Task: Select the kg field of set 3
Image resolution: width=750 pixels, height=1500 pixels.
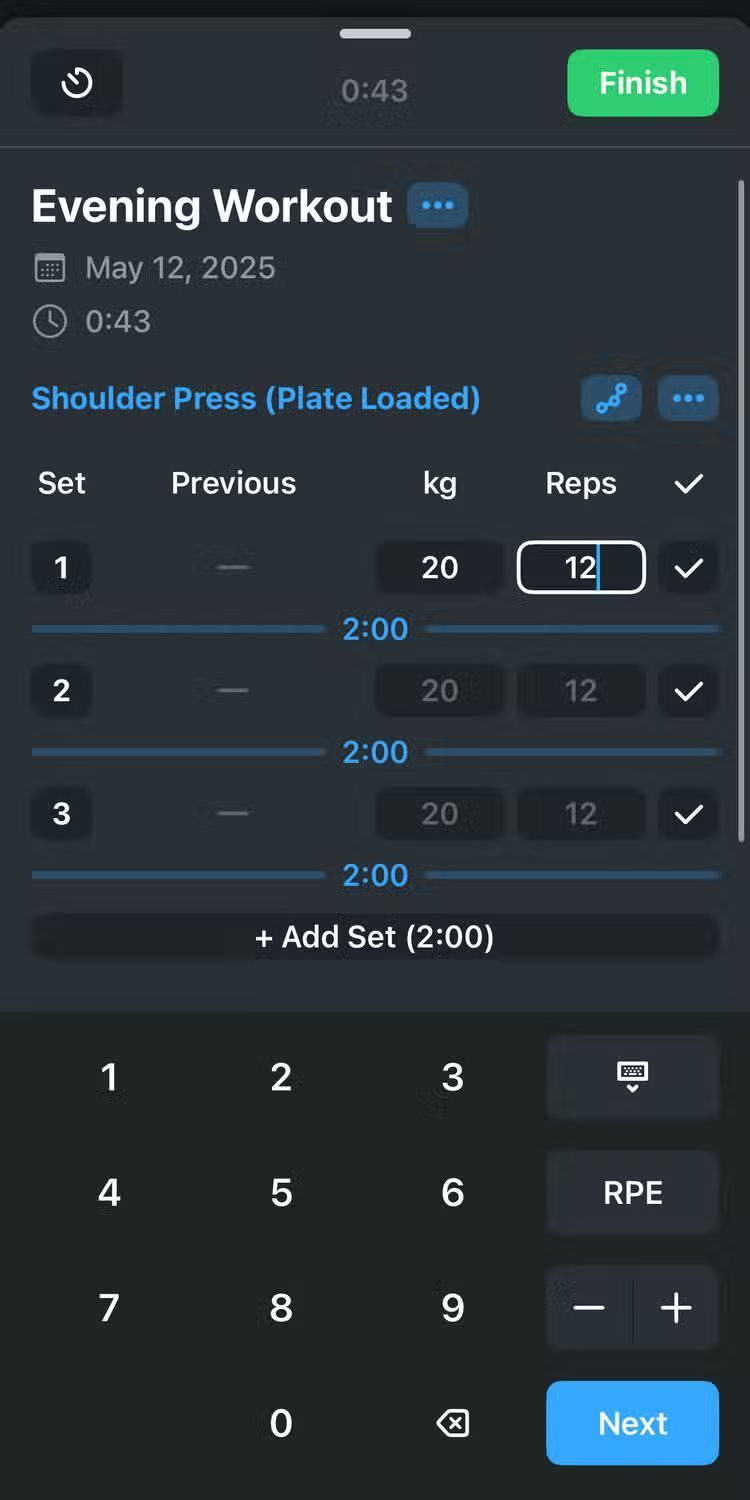Action: click(439, 813)
